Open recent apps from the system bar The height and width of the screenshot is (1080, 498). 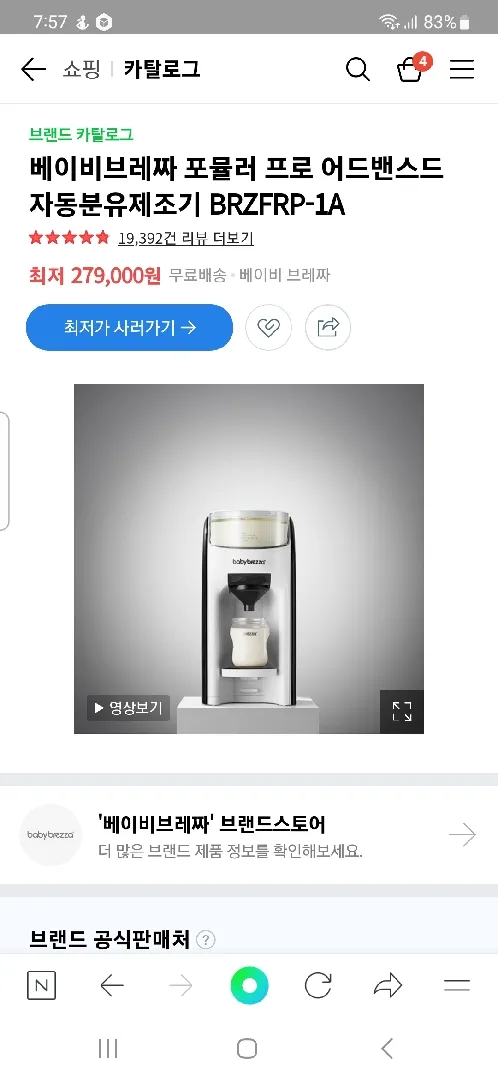(108, 1048)
